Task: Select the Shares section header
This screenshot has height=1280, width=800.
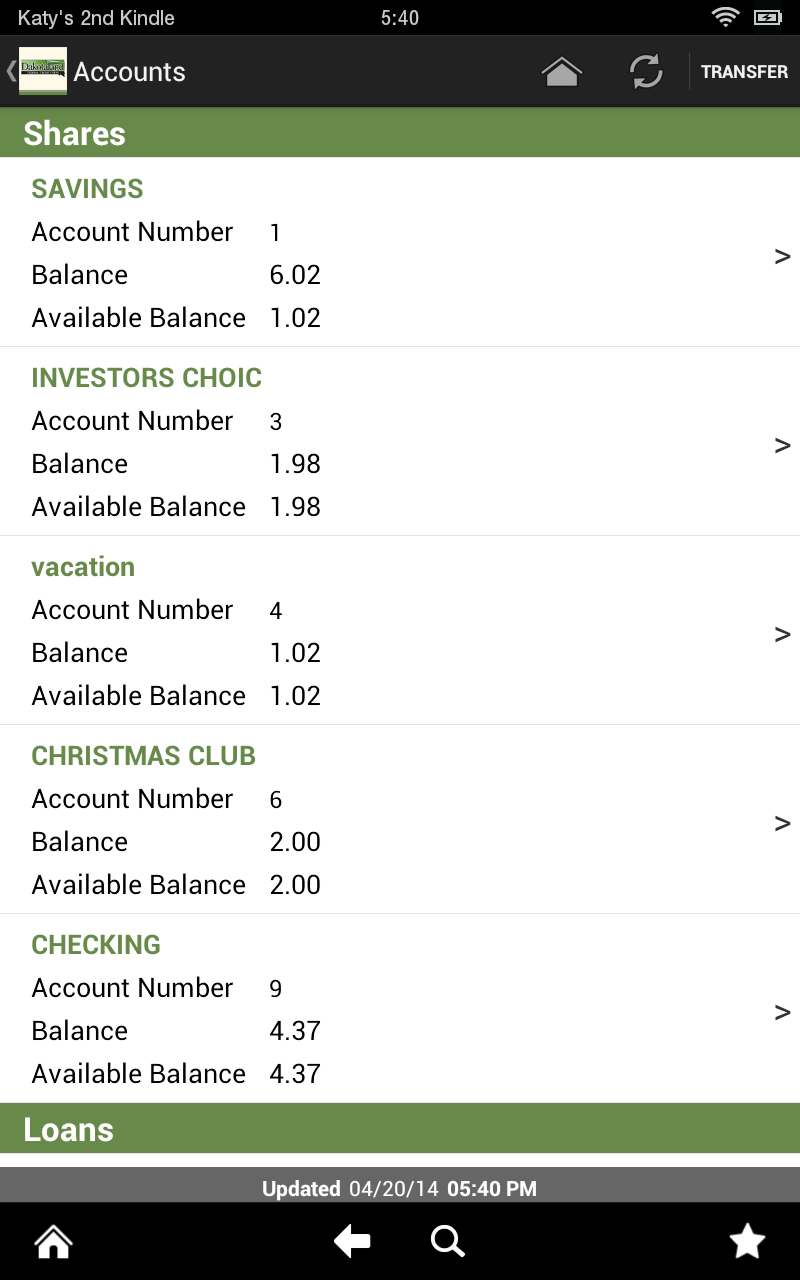Action: pos(74,132)
